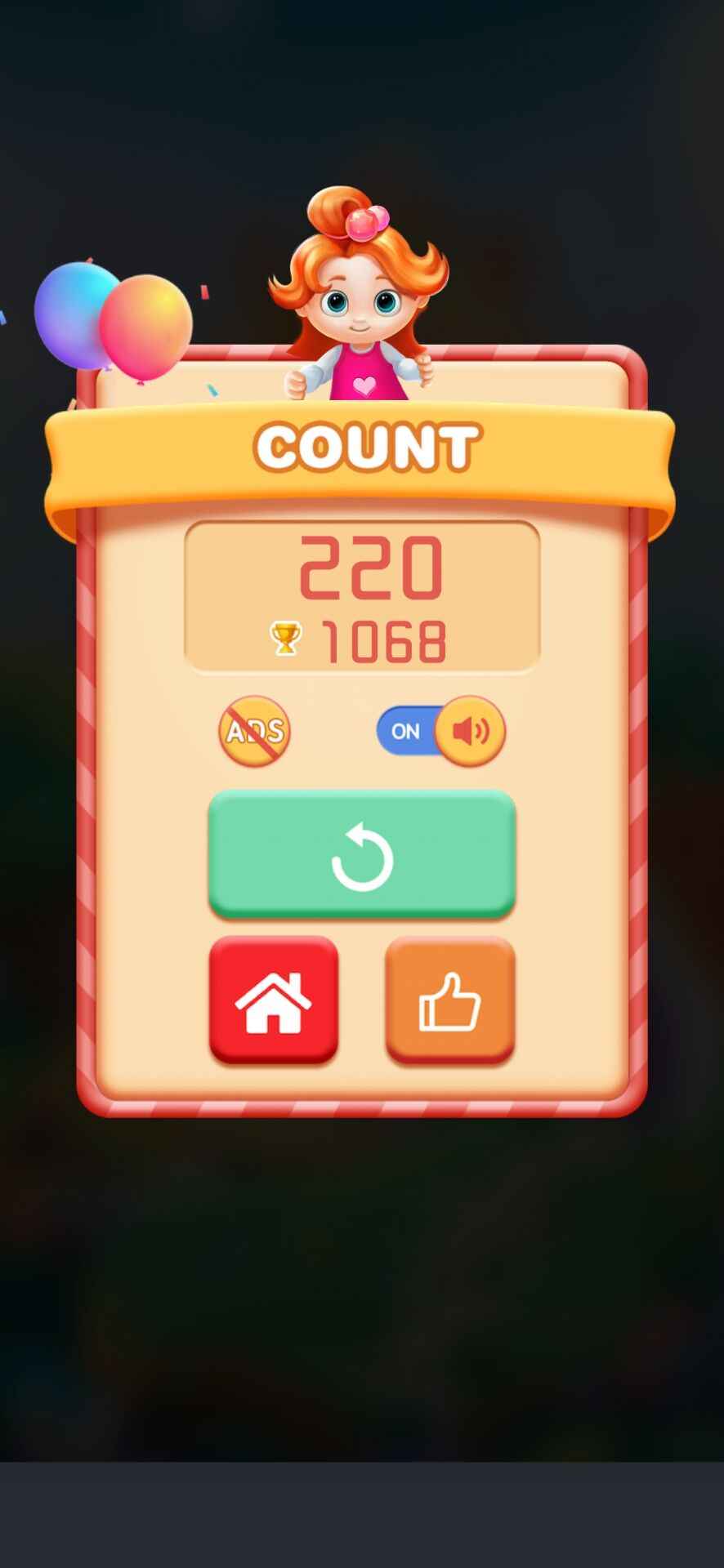Click the ON label of the sound toggle

[x=406, y=731]
